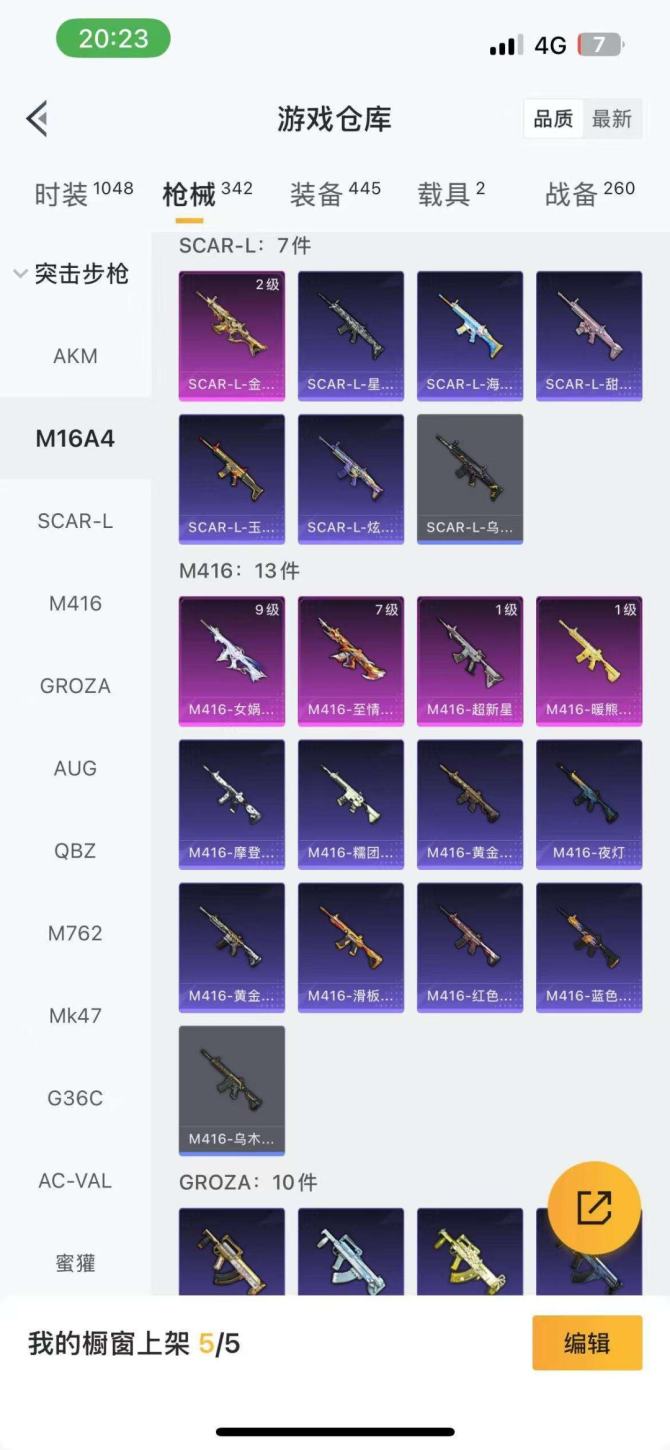This screenshot has height=1450, width=670.
Task: Select AKM in the sidebar
Action: (x=75, y=356)
